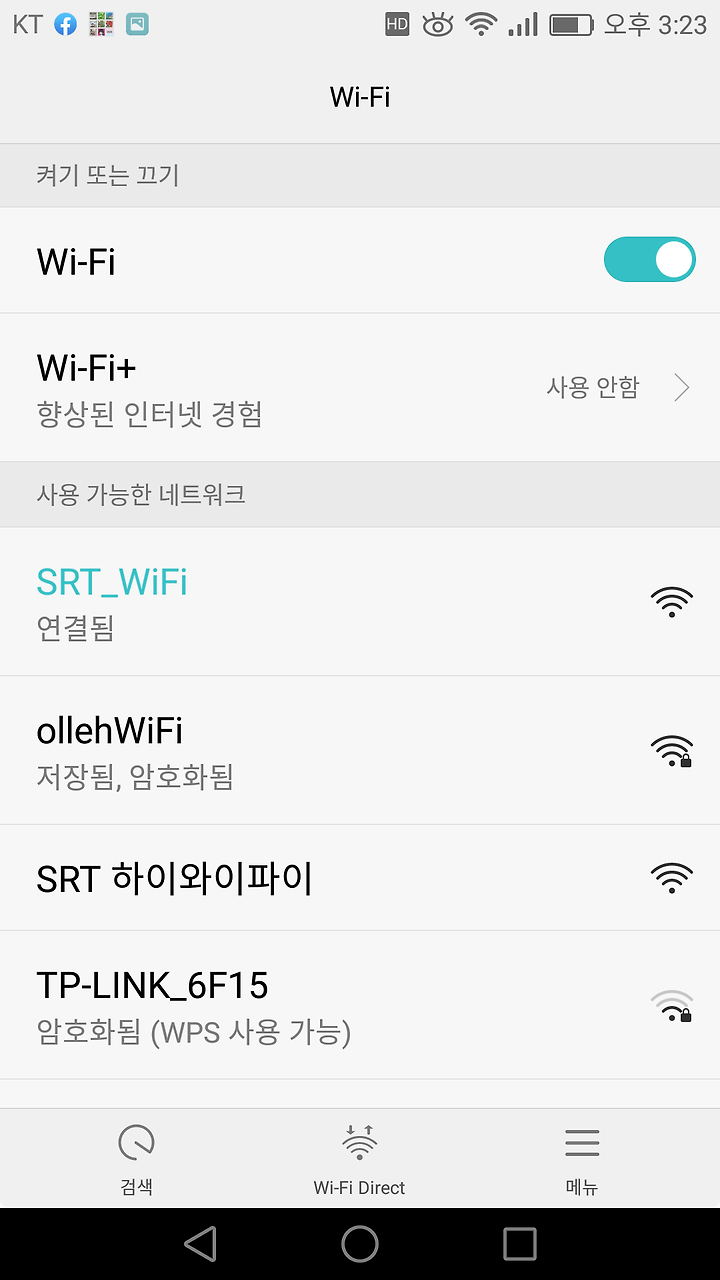Open the connected SRT_WiFi network
The width and height of the screenshot is (720, 1280).
(360, 602)
